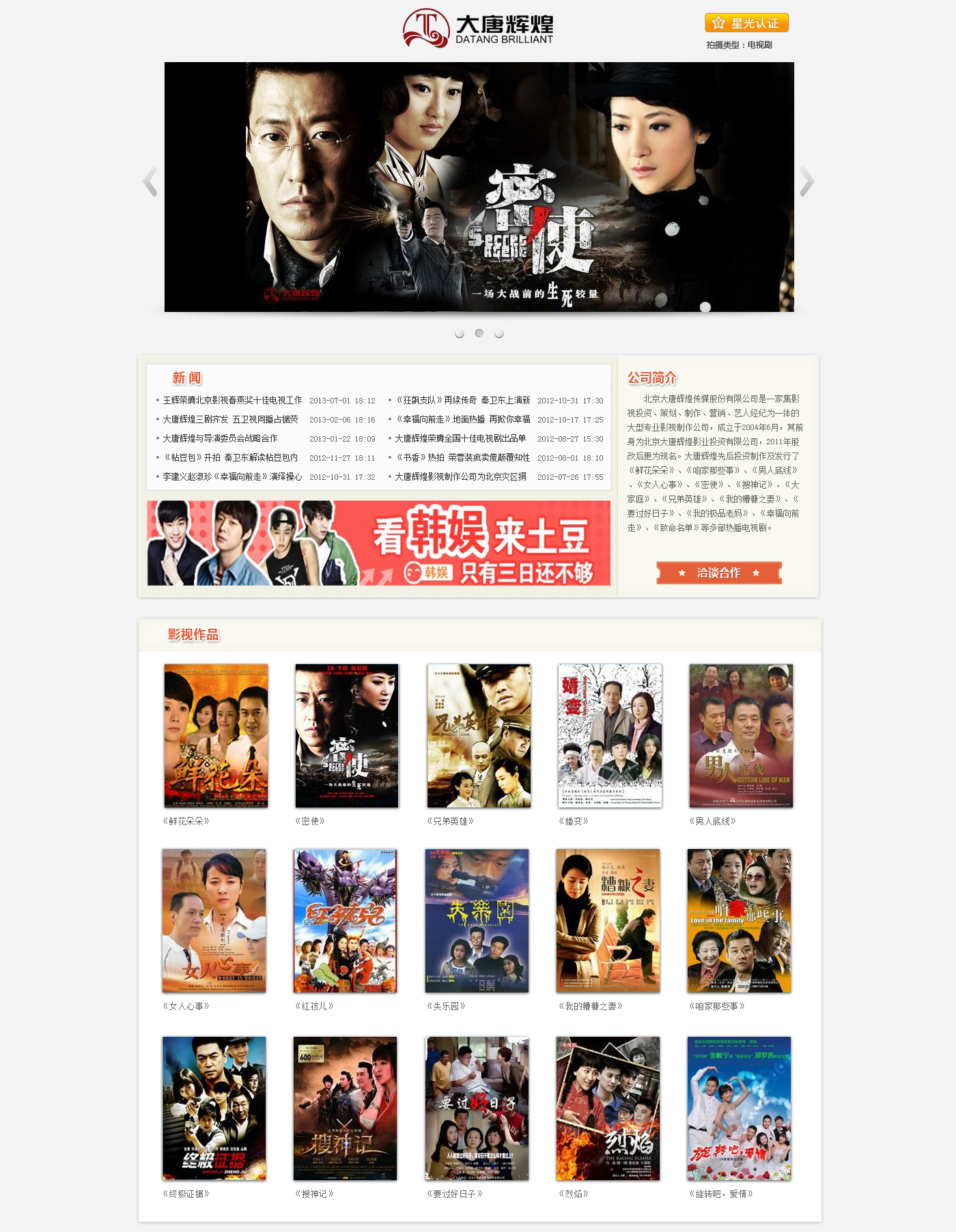Advance to the next carousel banner
This screenshot has height=1232, width=956.
click(806, 182)
